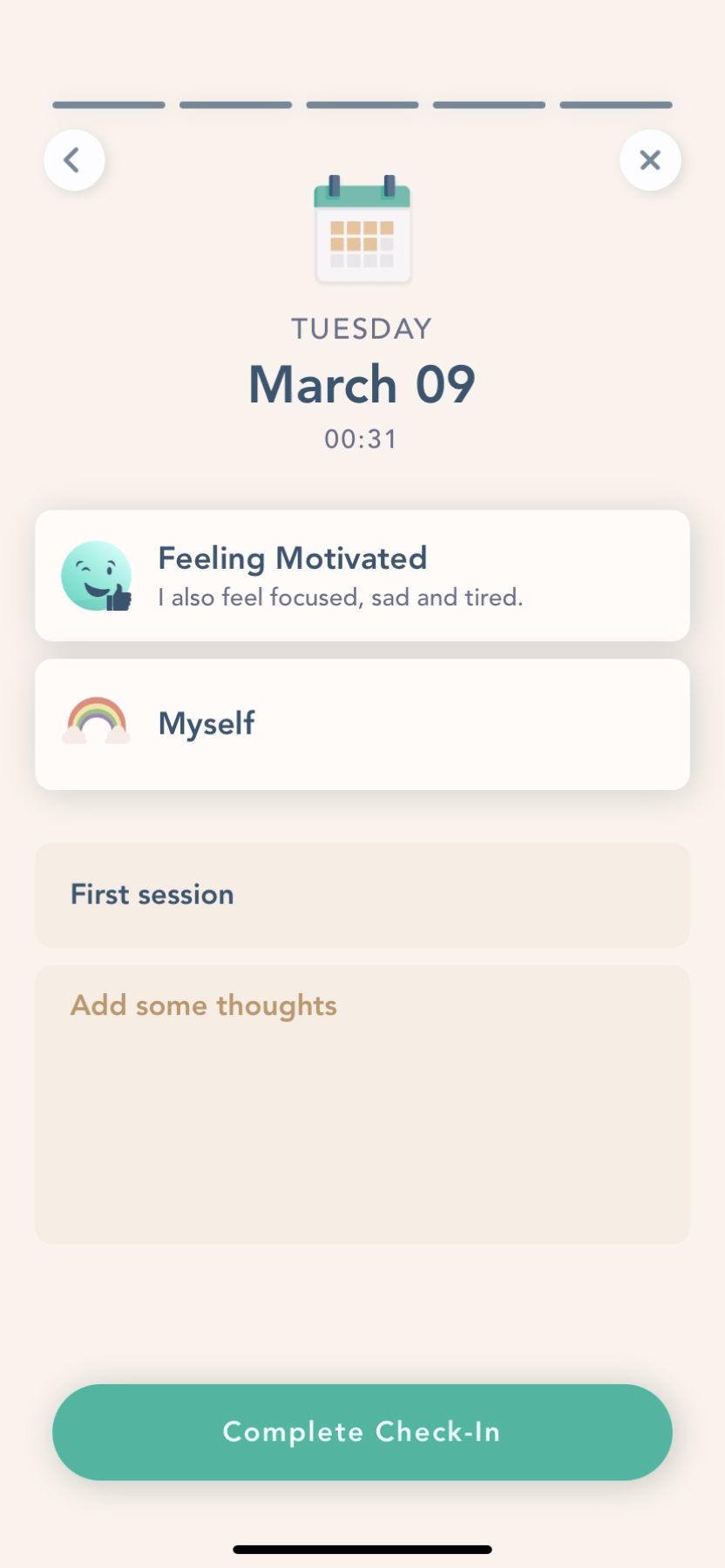The image size is (725, 1568).
Task: Select the TUESDAY label
Action: 362,328
